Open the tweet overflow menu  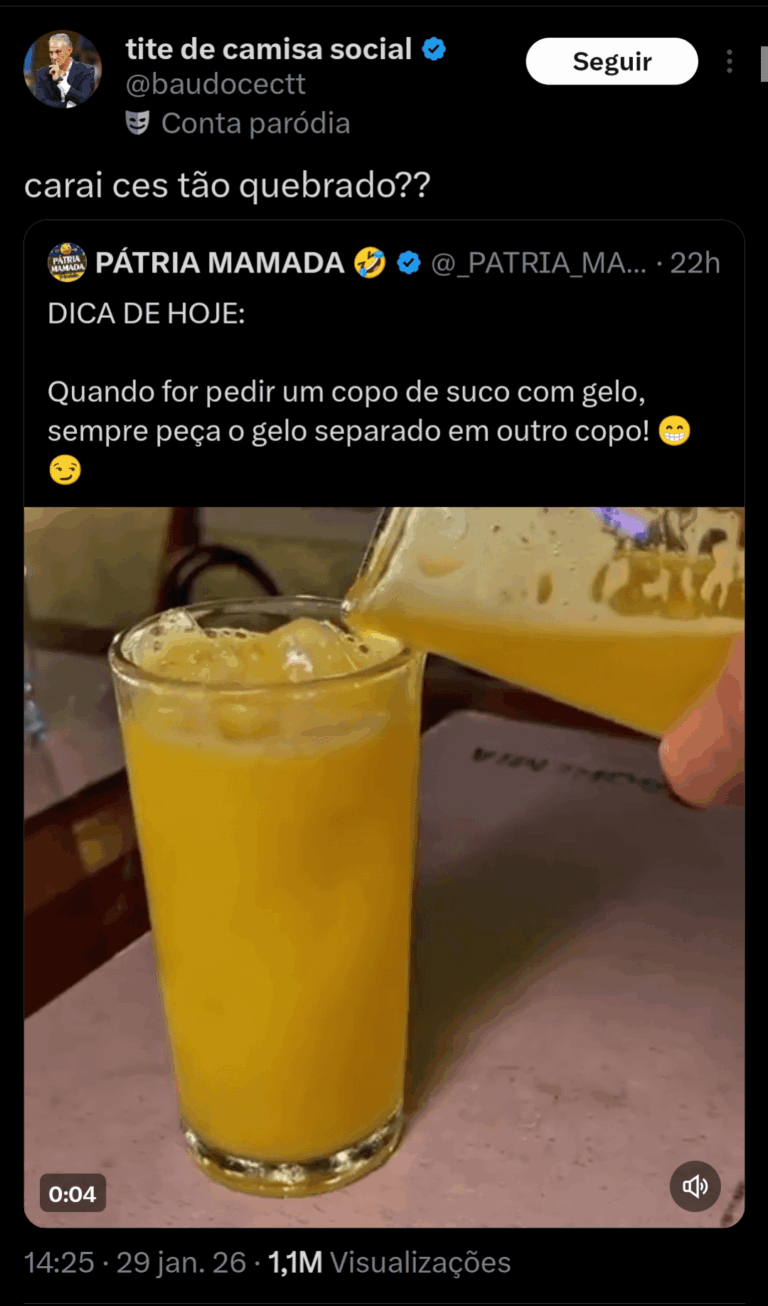(730, 62)
